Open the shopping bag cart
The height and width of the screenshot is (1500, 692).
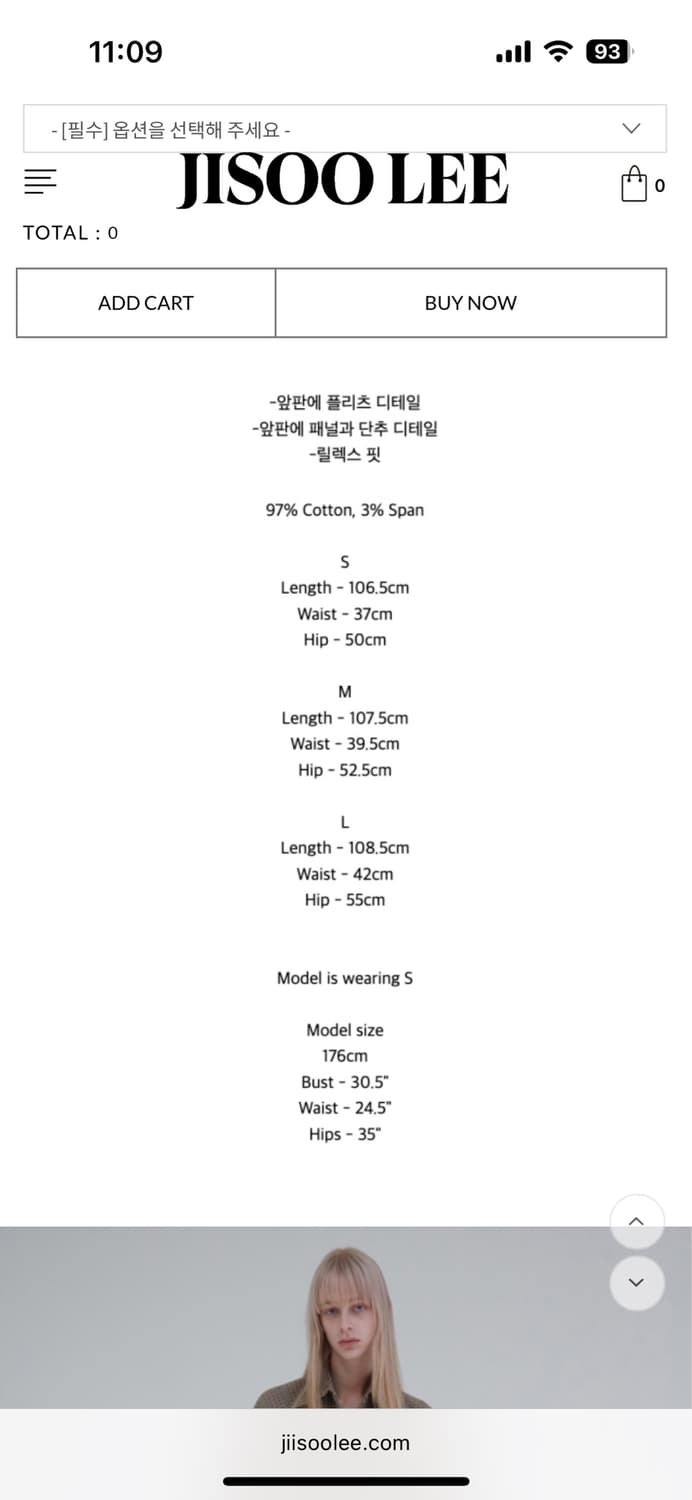click(643, 185)
